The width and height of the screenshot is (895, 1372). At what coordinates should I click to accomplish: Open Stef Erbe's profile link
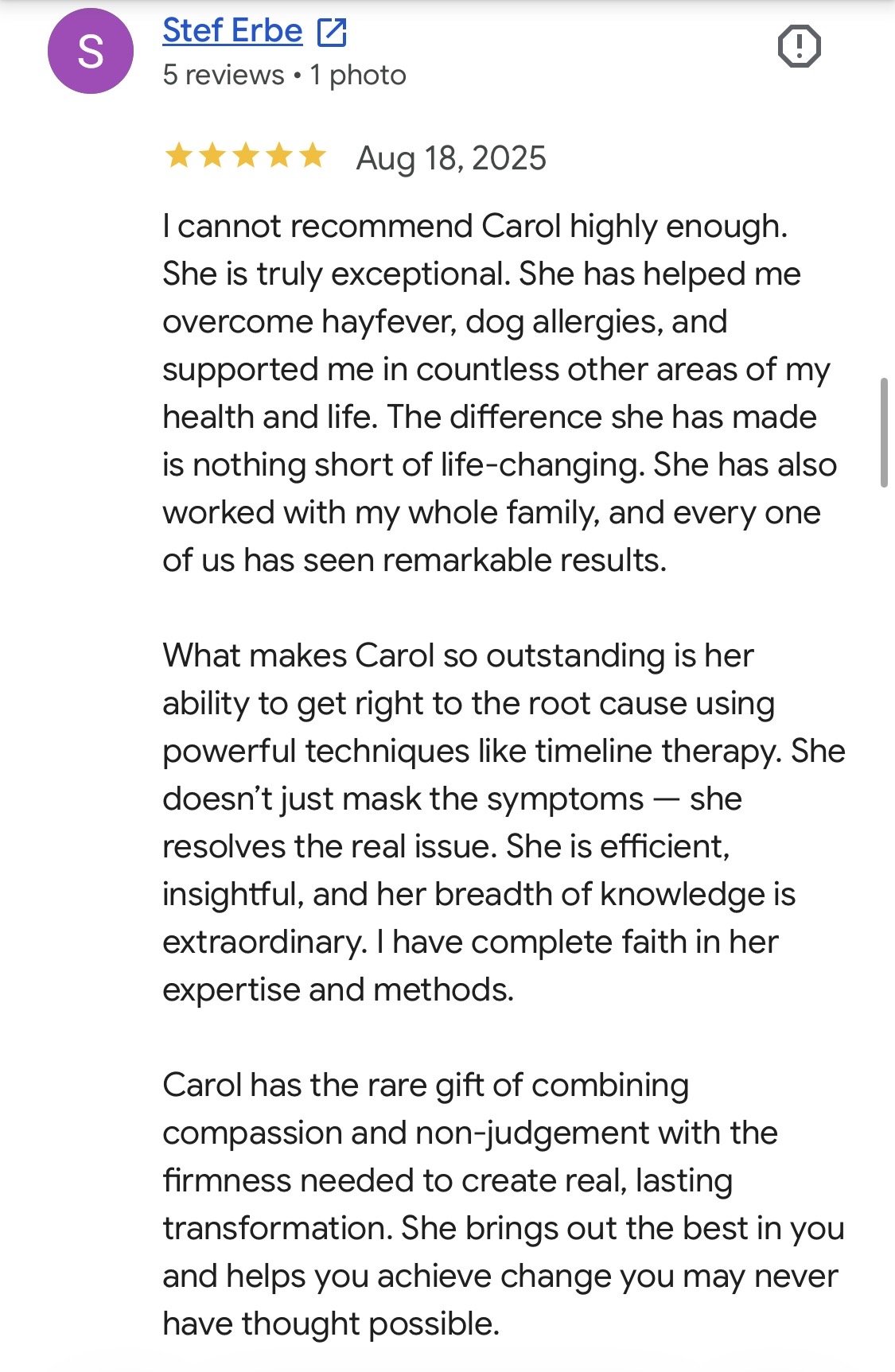pyautogui.click(x=255, y=31)
